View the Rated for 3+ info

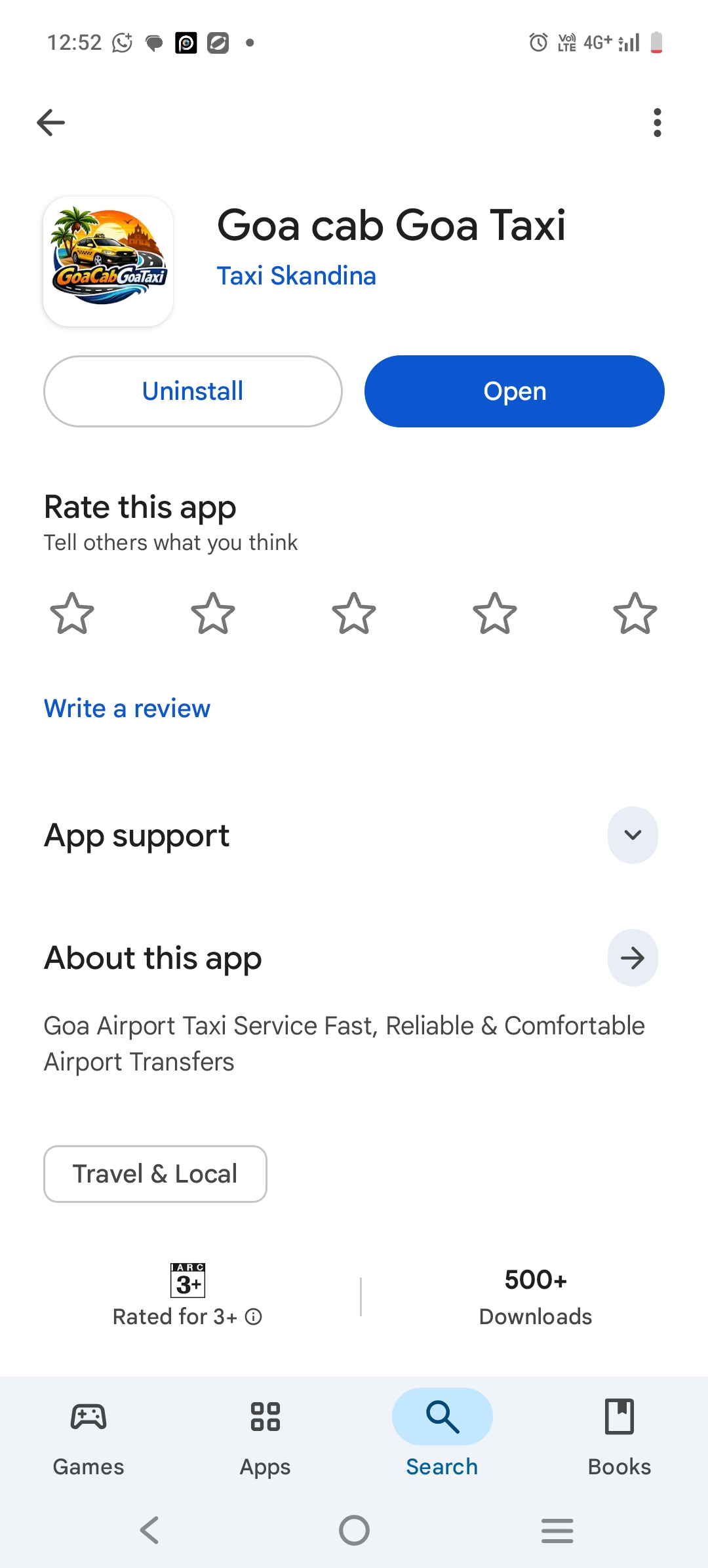click(x=254, y=1316)
